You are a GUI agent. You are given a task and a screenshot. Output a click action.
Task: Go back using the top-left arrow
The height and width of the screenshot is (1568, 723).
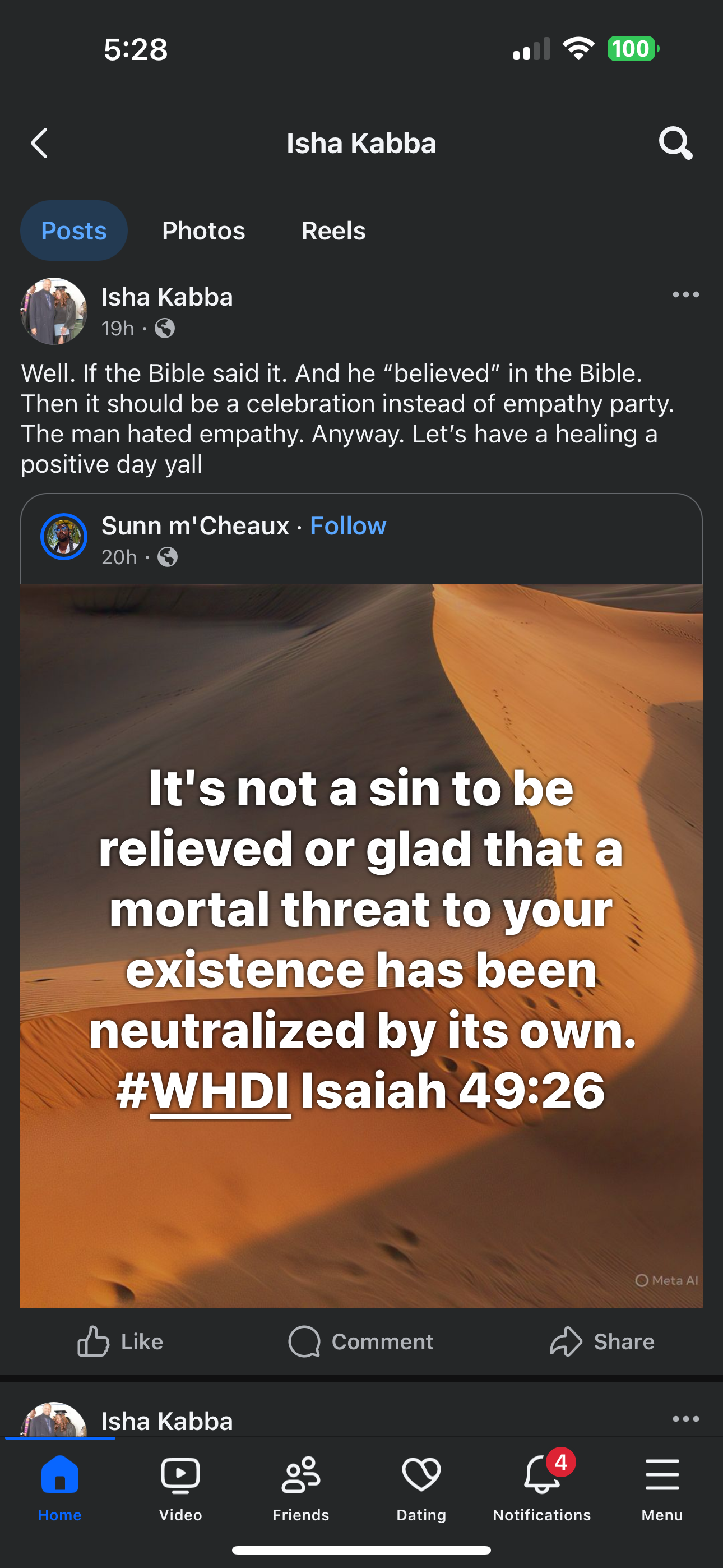point(40,144)
